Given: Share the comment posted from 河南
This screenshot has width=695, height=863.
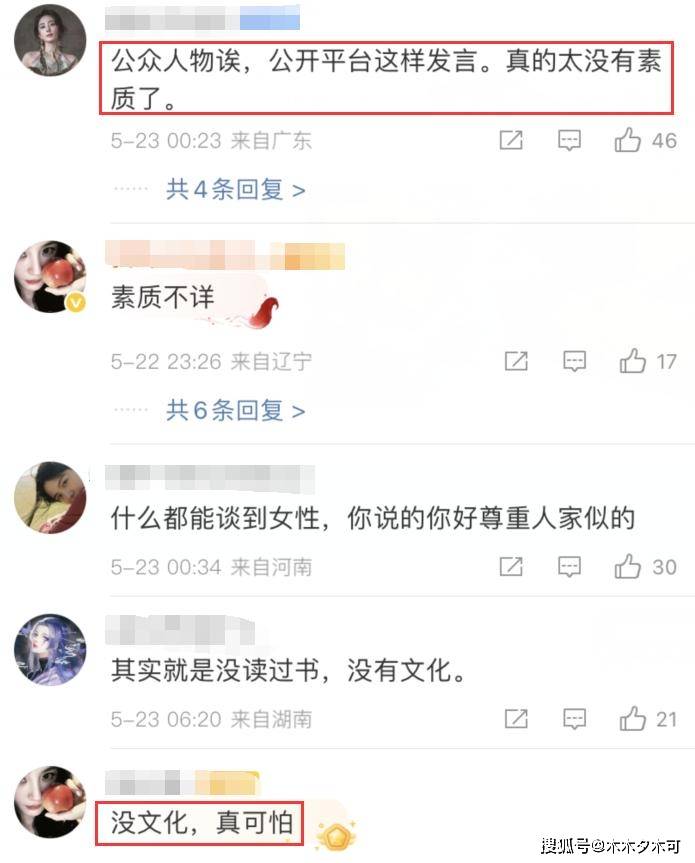Looking at the screenshot, I should tap(511, 567).
